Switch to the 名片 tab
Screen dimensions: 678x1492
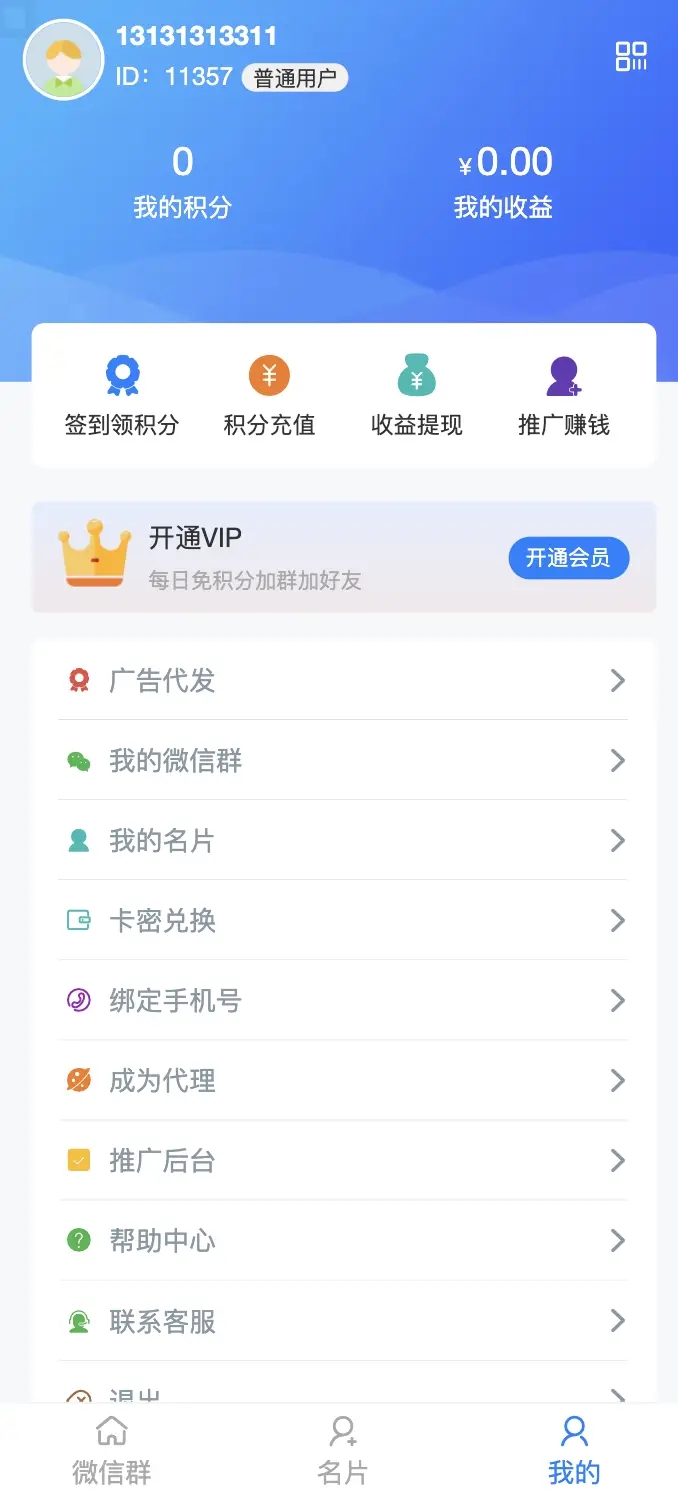point(343,1450)
